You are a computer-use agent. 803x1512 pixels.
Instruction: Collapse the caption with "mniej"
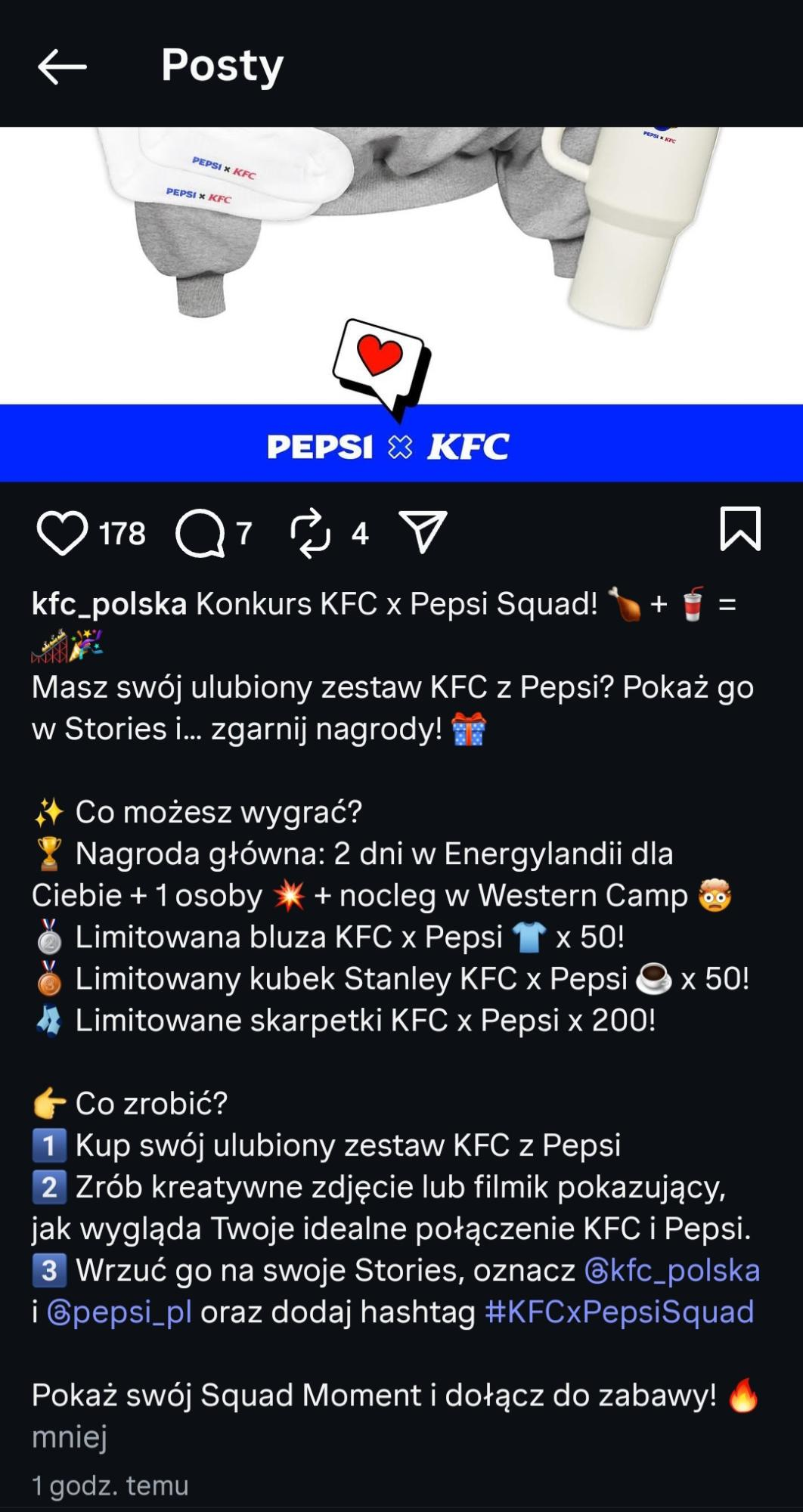point(70,1436)
